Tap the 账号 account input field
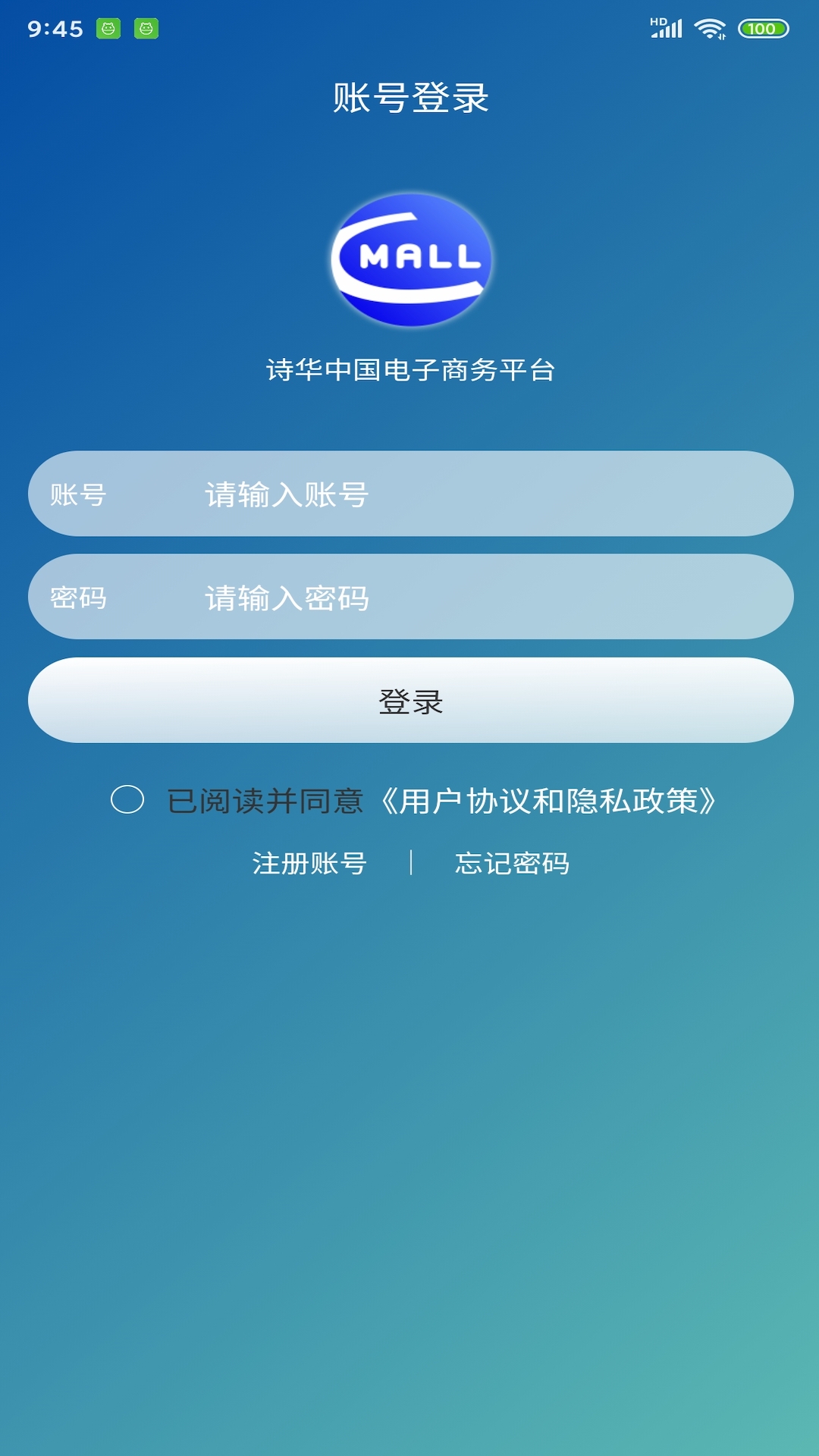Screen dimensions: 819x1456 [485, 494]
